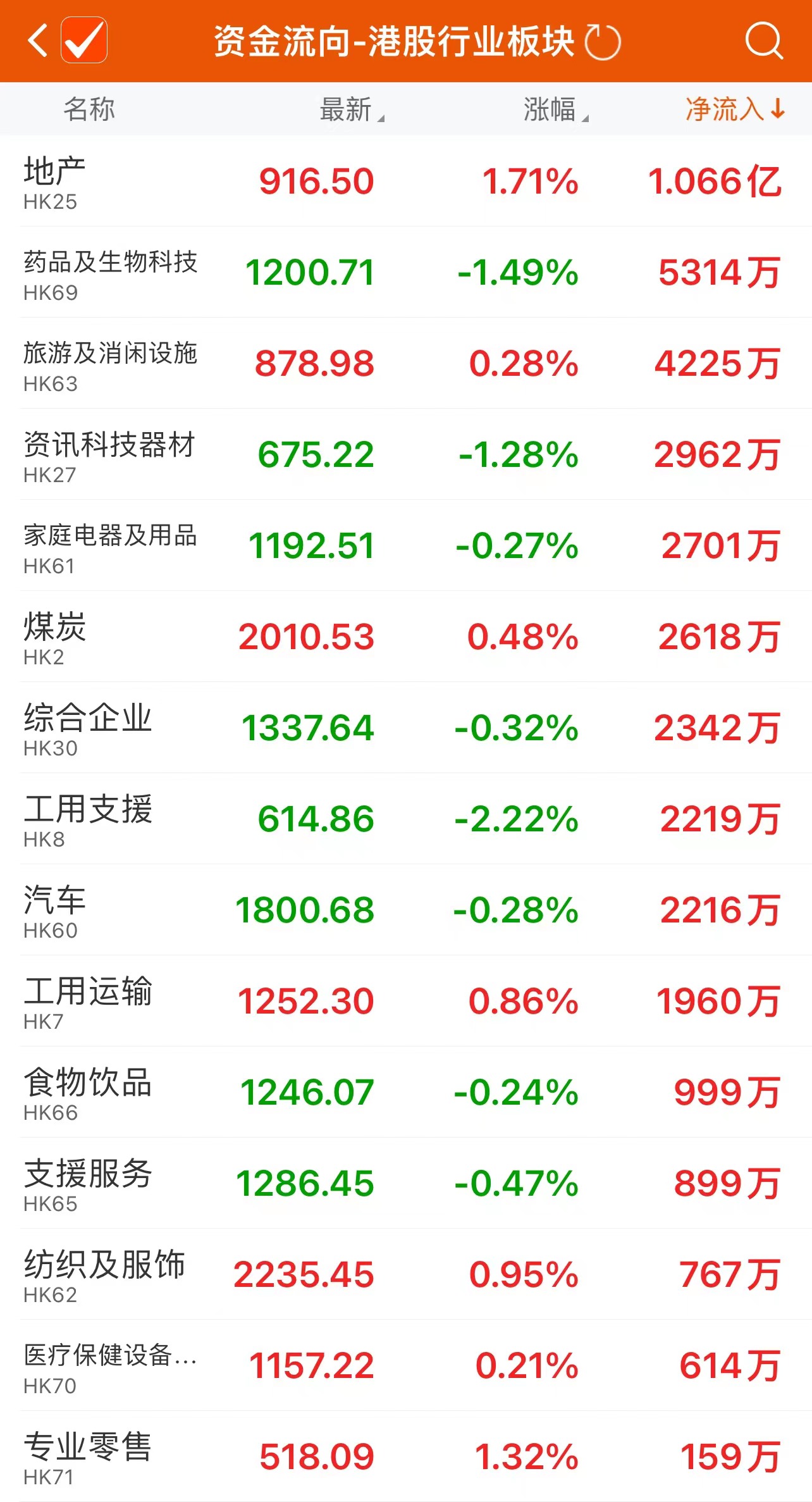Screen dimensions: 812x1502
Task: Open the 煤炭 HK2 sector
Action: pos(405,638)
